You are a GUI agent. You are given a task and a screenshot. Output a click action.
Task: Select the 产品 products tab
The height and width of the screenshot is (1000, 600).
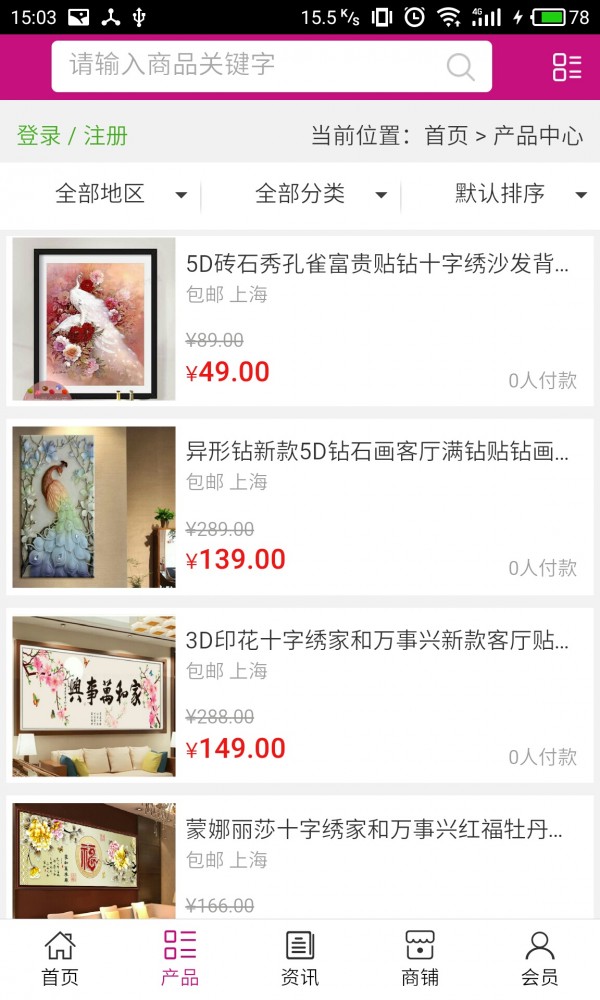[x=180, y=958]
